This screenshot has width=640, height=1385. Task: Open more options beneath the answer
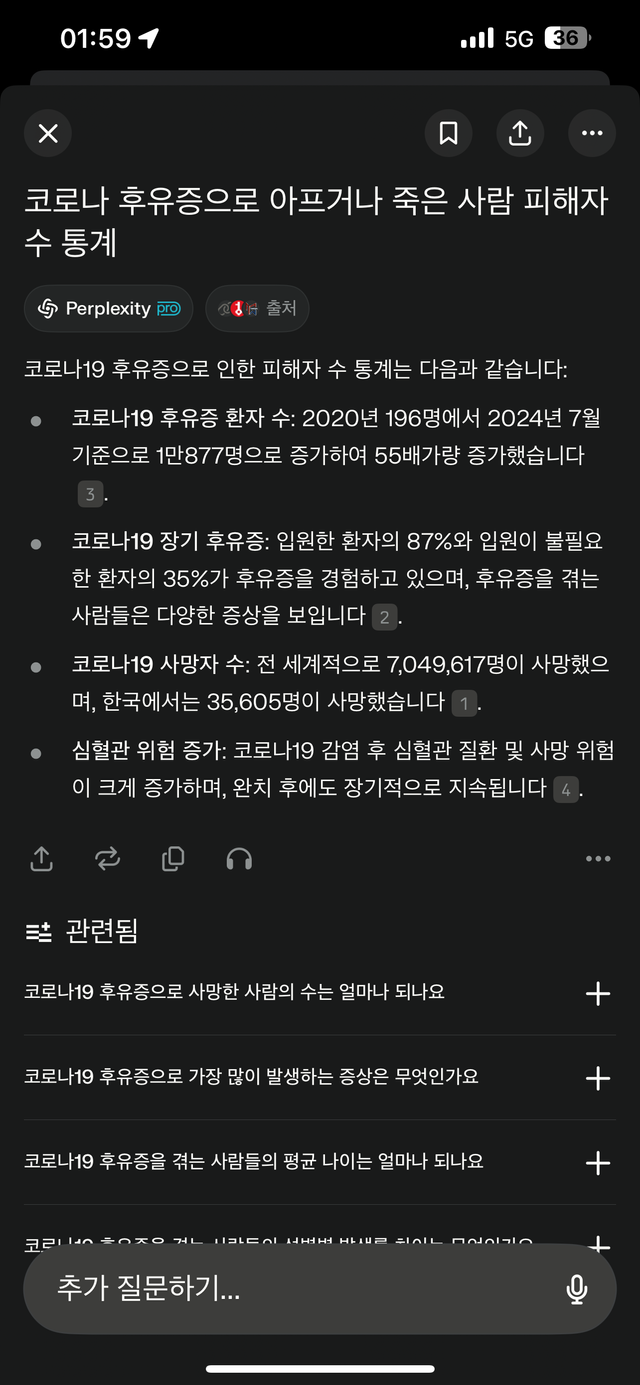coord(597,859)
